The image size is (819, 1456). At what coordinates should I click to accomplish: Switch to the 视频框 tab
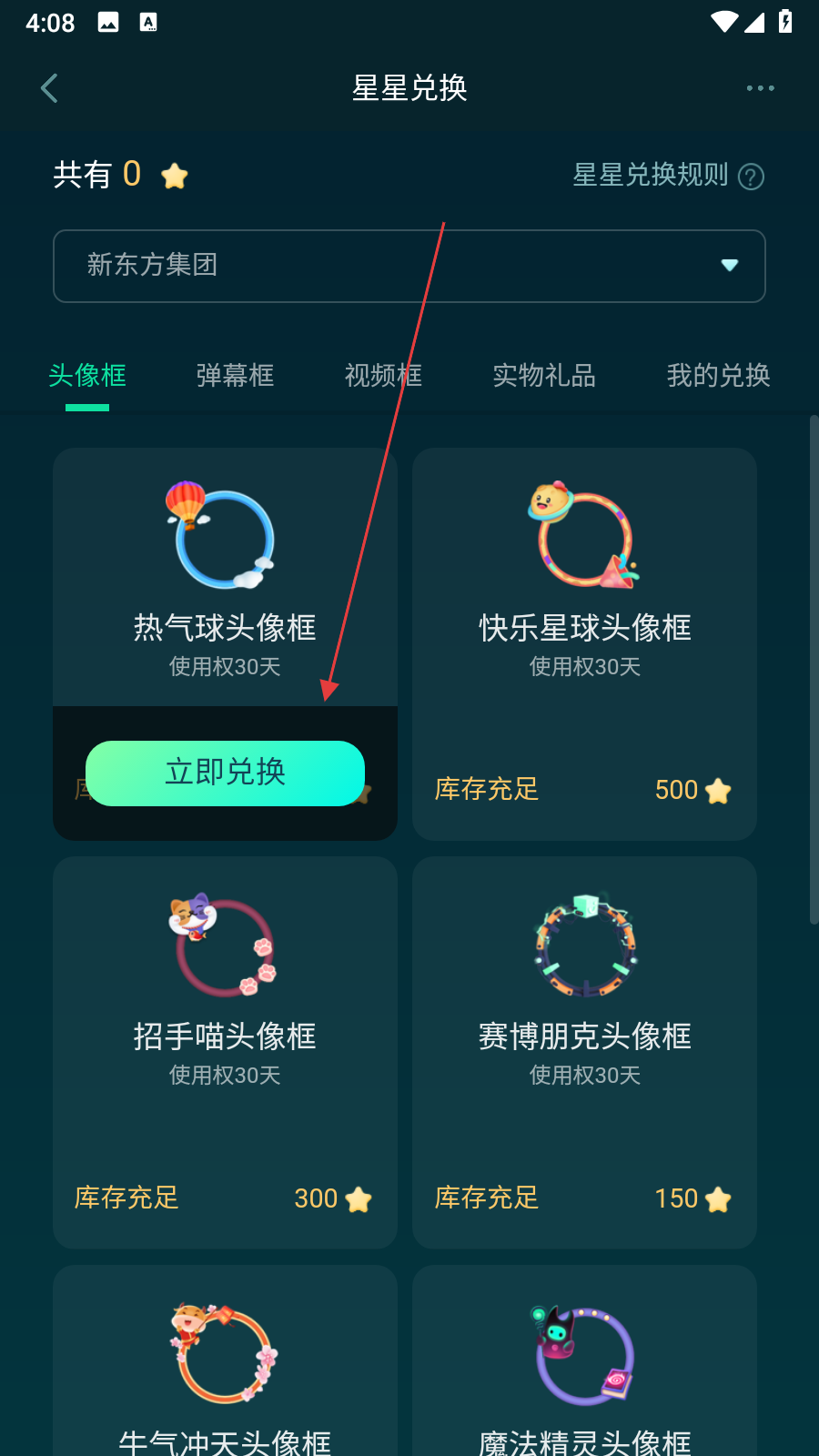coord(383,375)
